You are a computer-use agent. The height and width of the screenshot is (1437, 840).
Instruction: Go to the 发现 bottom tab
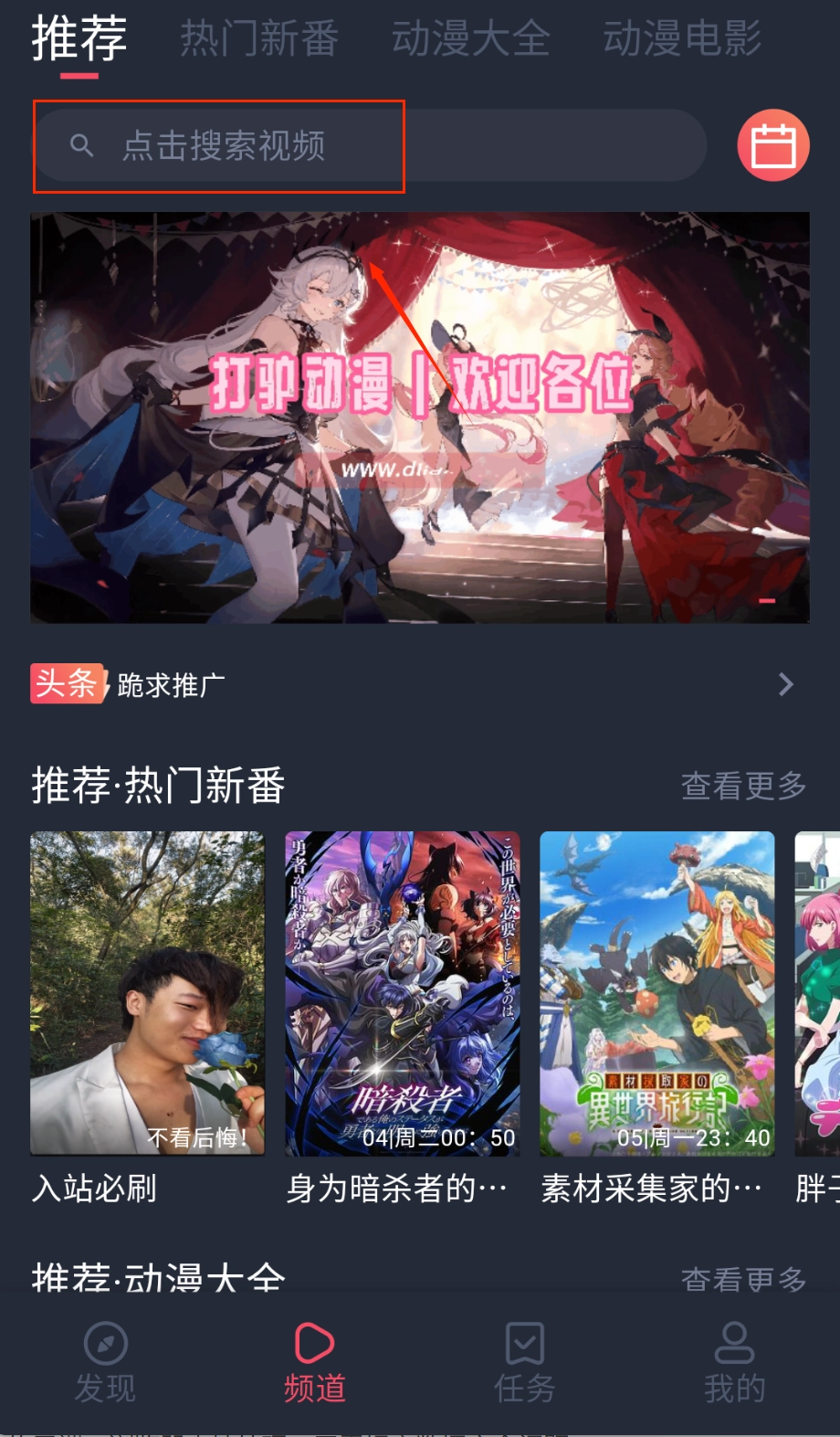coord(105,1362)
